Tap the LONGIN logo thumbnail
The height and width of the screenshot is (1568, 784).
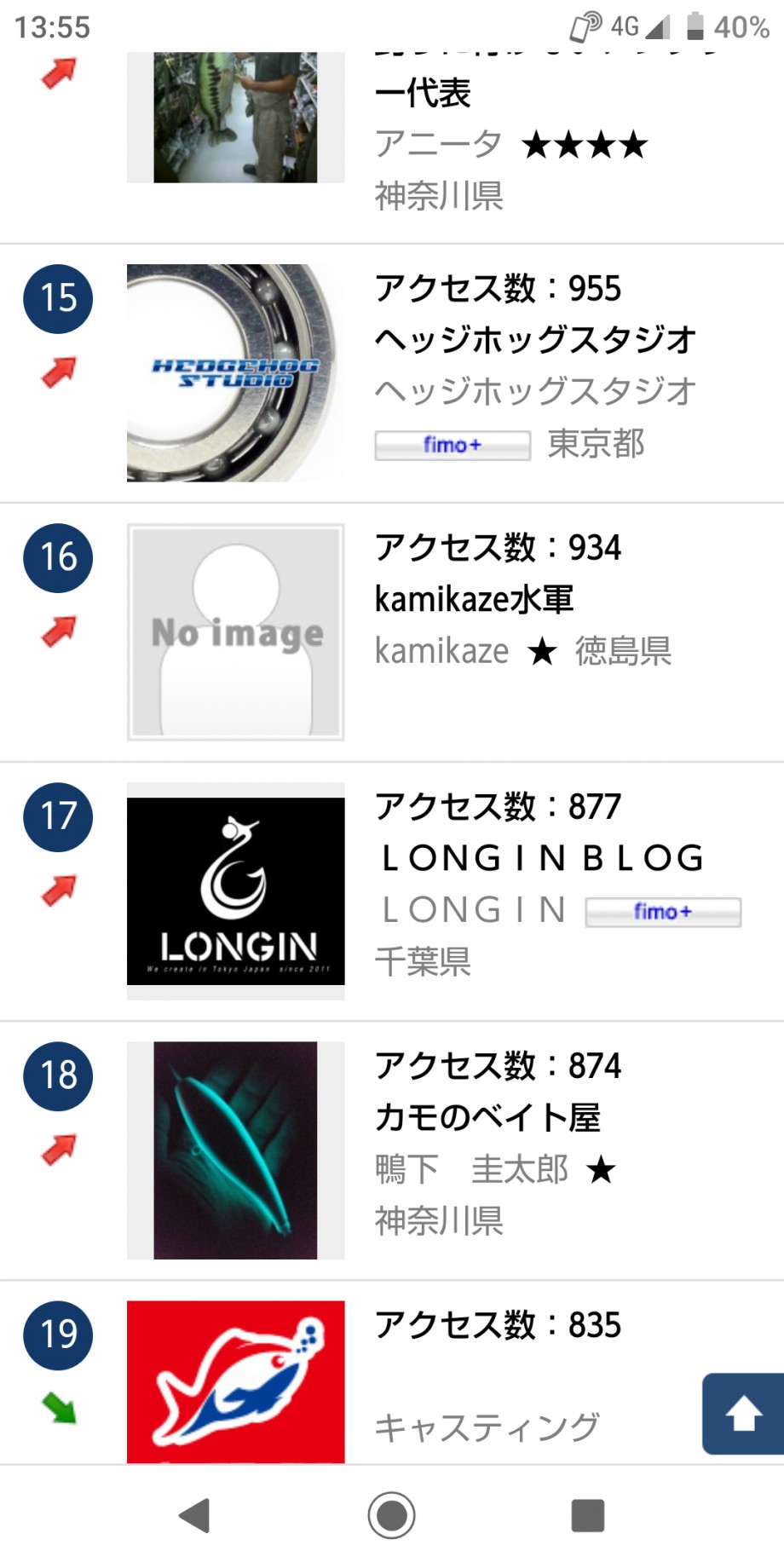236,891
